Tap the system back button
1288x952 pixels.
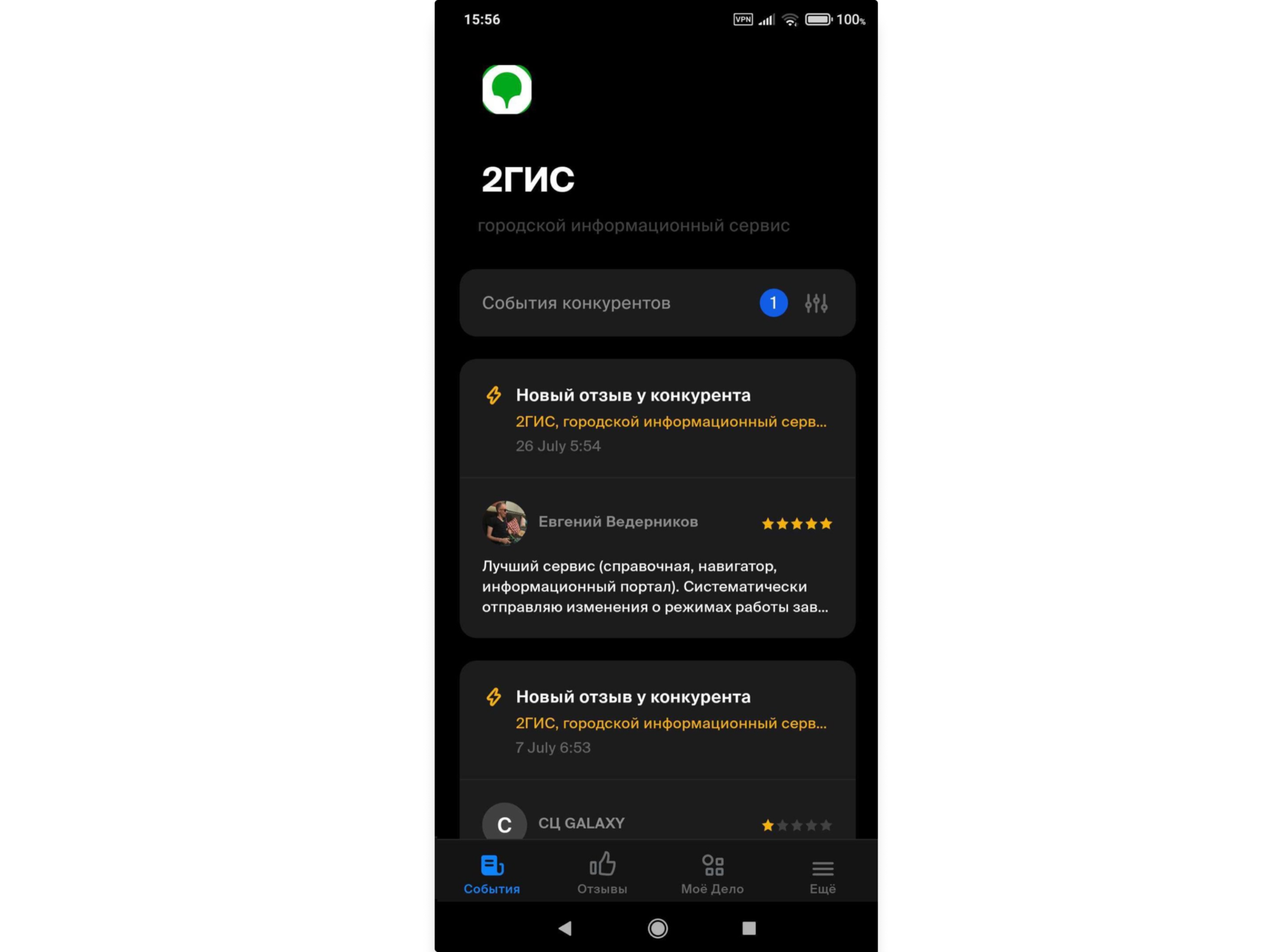(565, 928)
